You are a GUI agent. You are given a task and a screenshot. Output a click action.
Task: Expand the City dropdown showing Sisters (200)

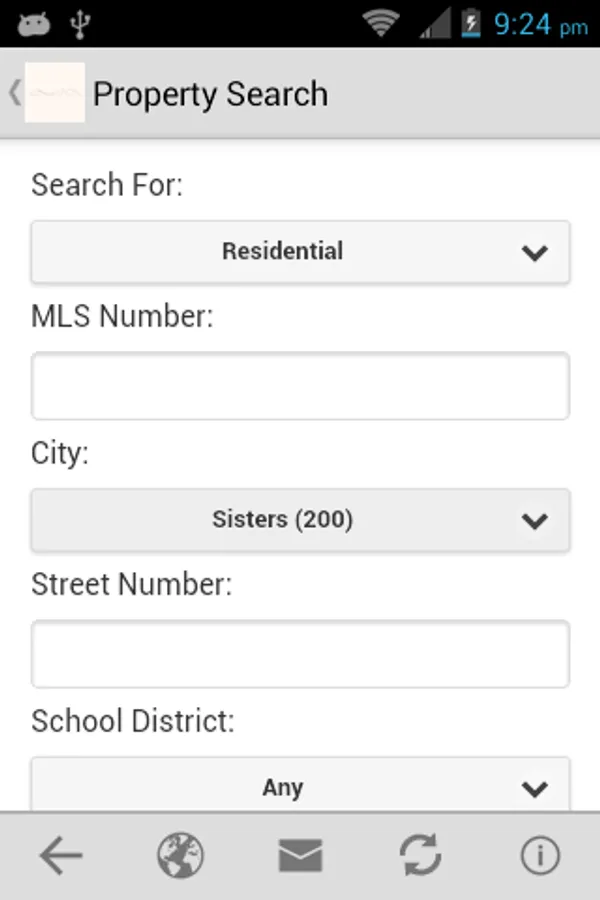[300, 520]
